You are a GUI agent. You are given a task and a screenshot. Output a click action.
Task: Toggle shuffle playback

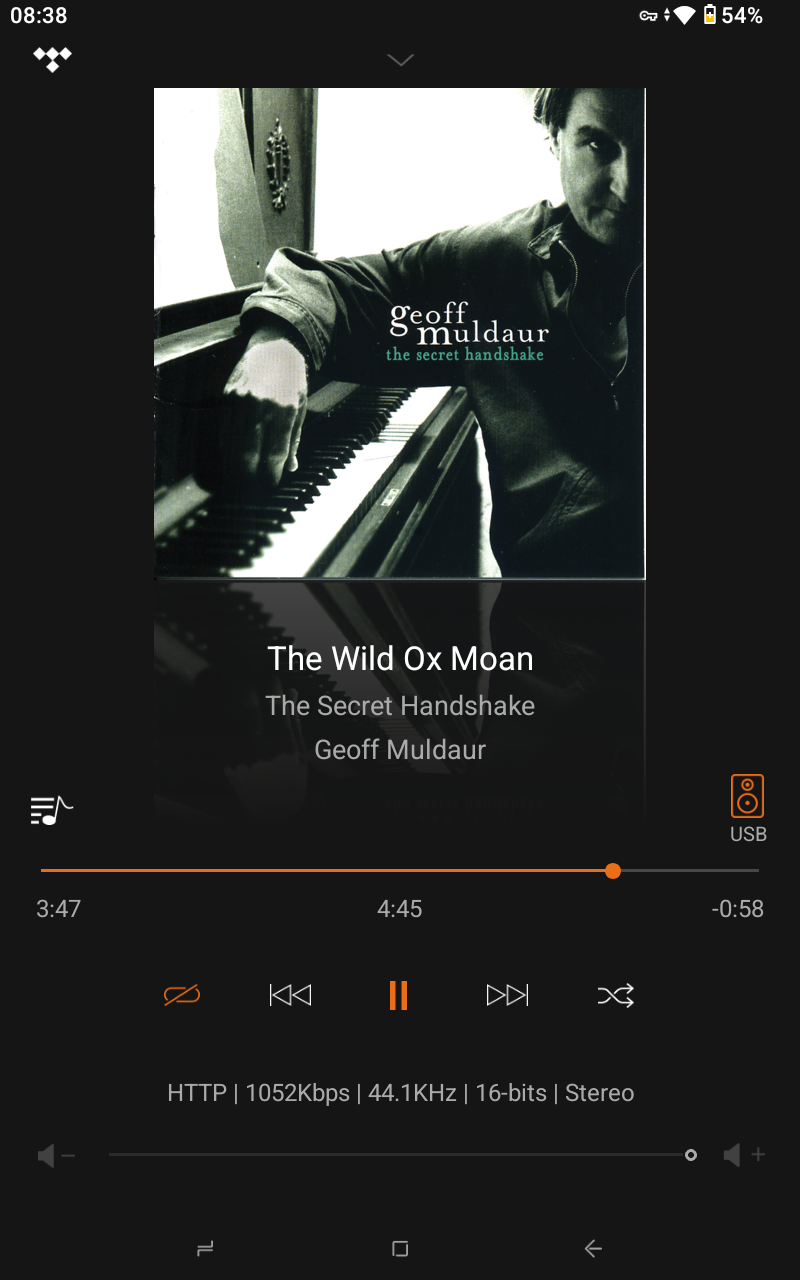[x=615, y=995]
